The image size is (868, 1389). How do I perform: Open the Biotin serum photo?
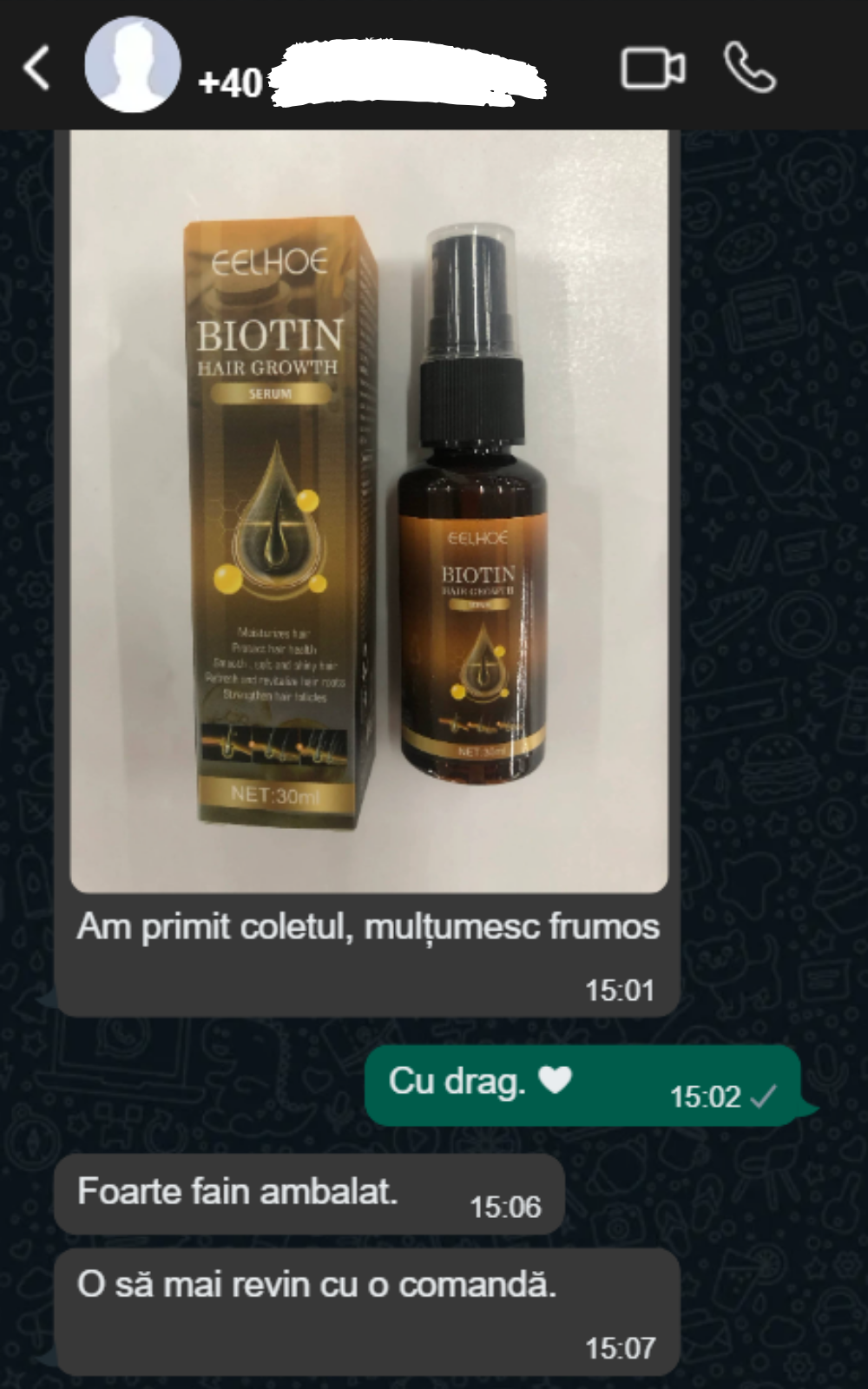369,510
